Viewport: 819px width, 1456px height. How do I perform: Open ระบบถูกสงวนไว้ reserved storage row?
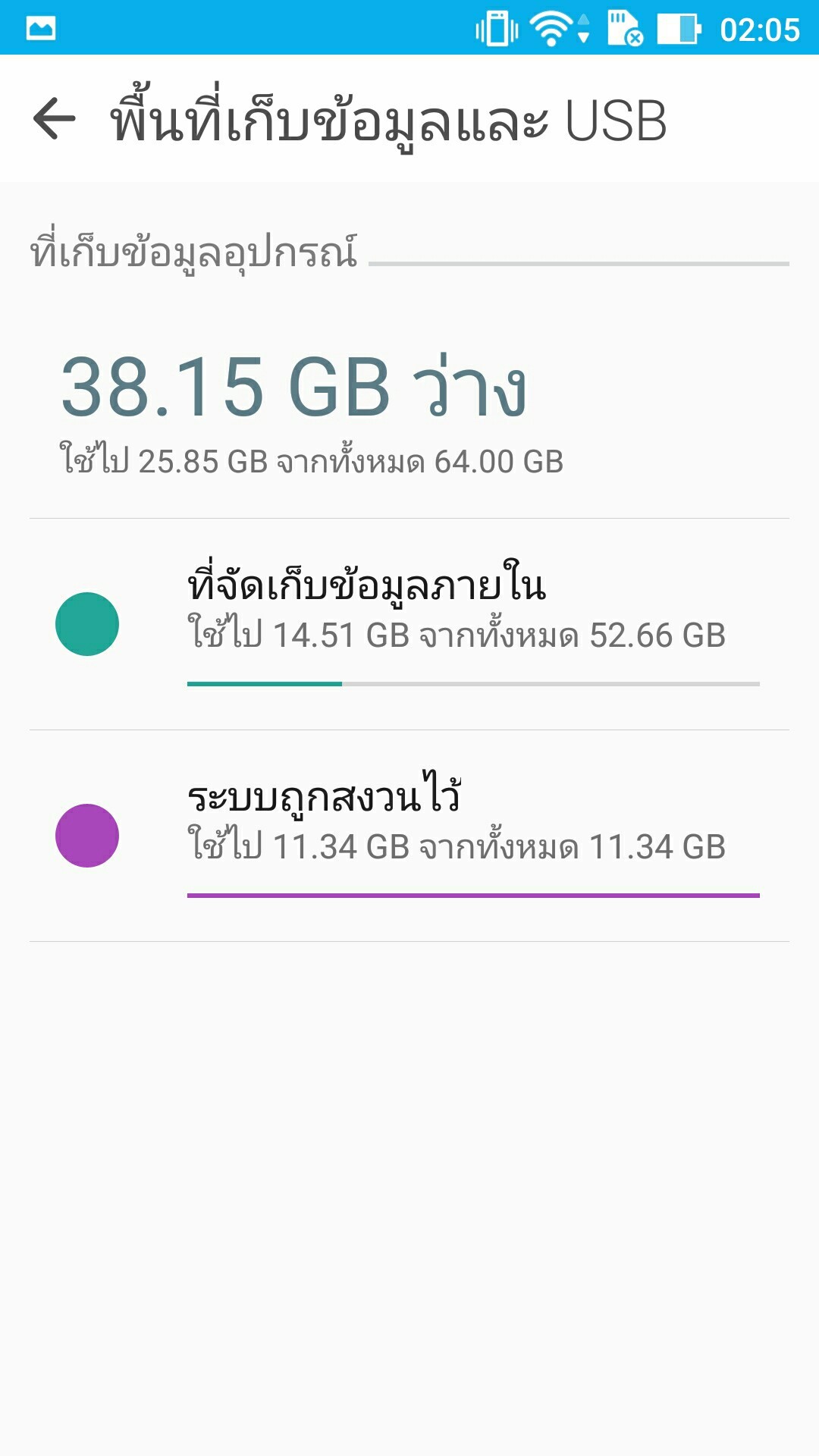point(409,836)
